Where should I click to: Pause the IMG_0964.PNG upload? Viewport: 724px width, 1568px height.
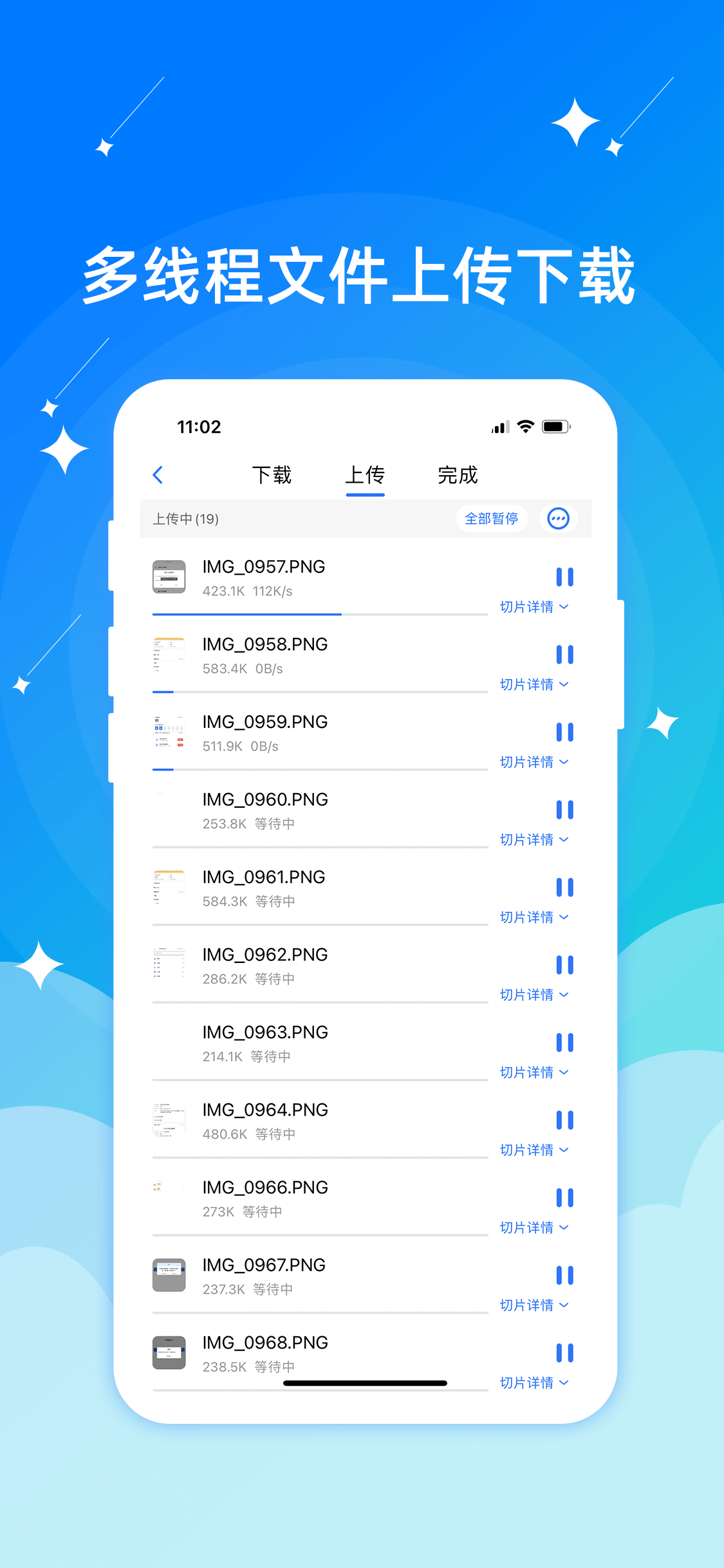point(565,1119)
